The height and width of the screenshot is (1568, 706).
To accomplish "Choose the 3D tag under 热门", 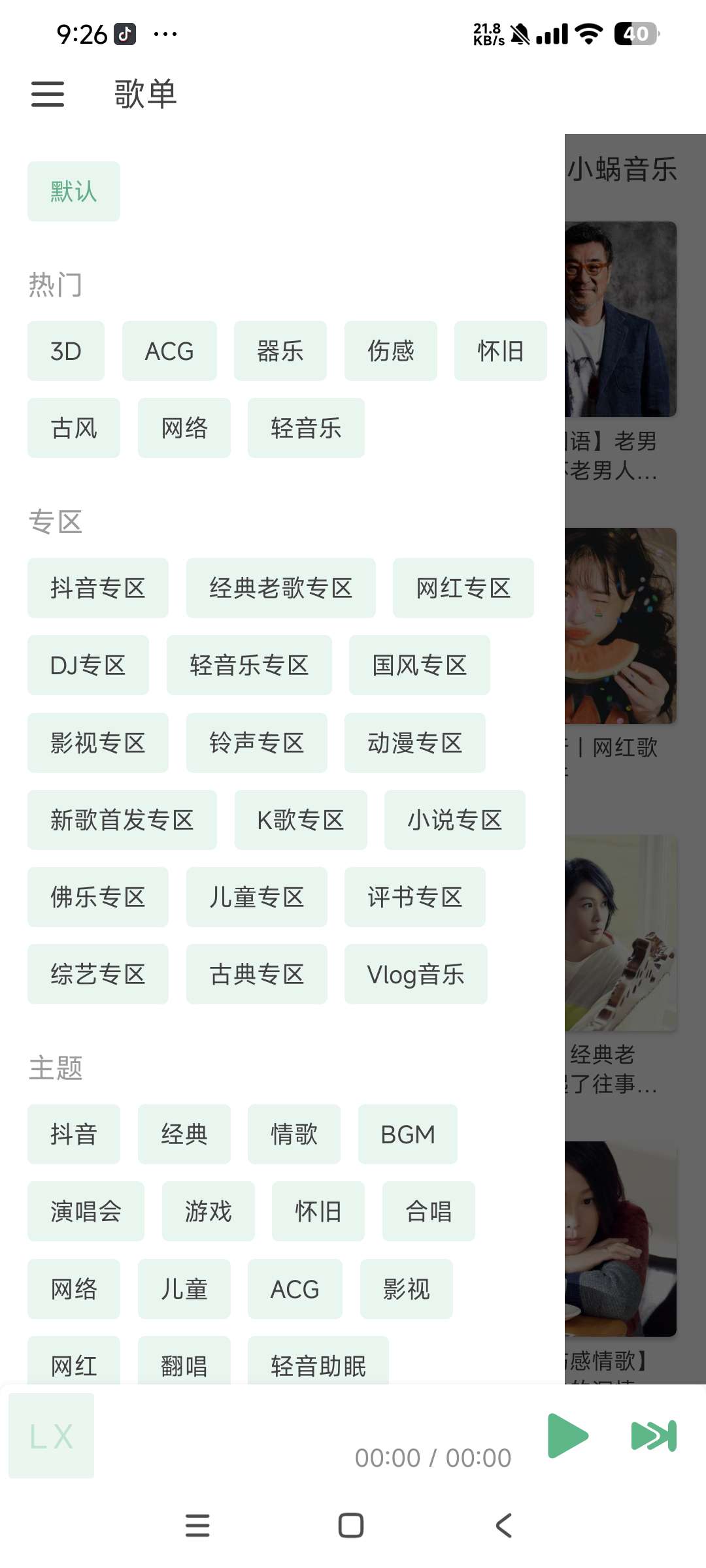I will (x=66, y=351).
